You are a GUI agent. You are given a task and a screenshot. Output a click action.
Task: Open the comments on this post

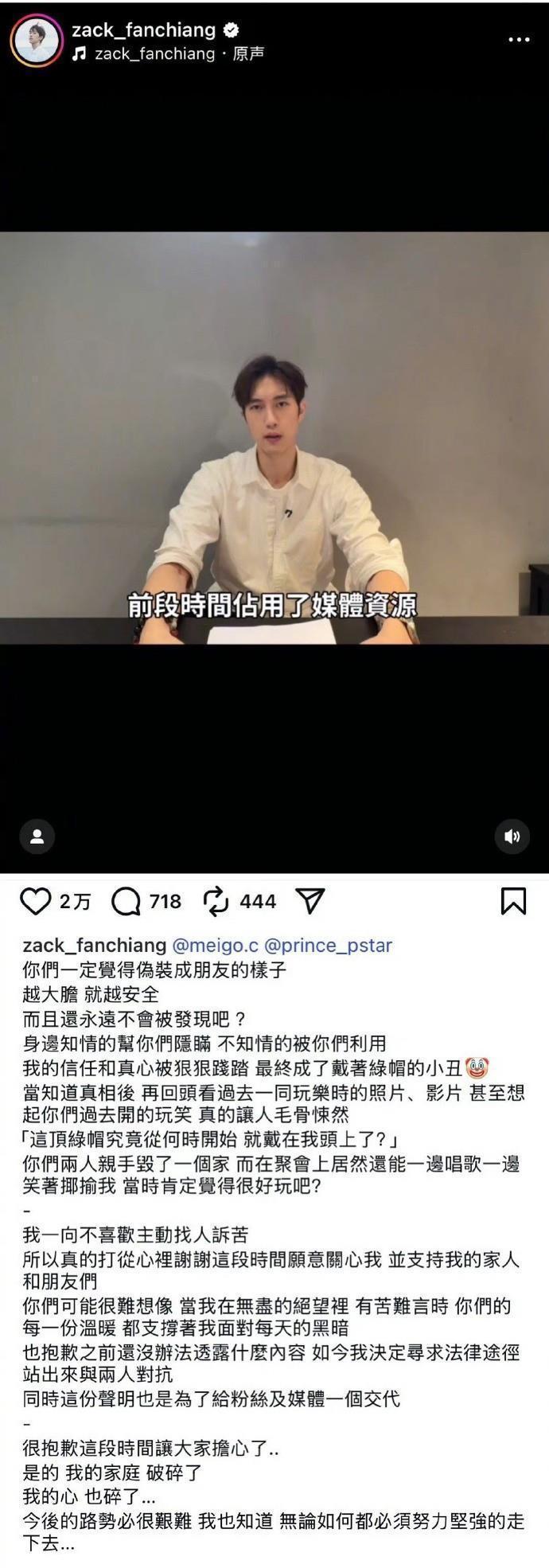[127, 902]
